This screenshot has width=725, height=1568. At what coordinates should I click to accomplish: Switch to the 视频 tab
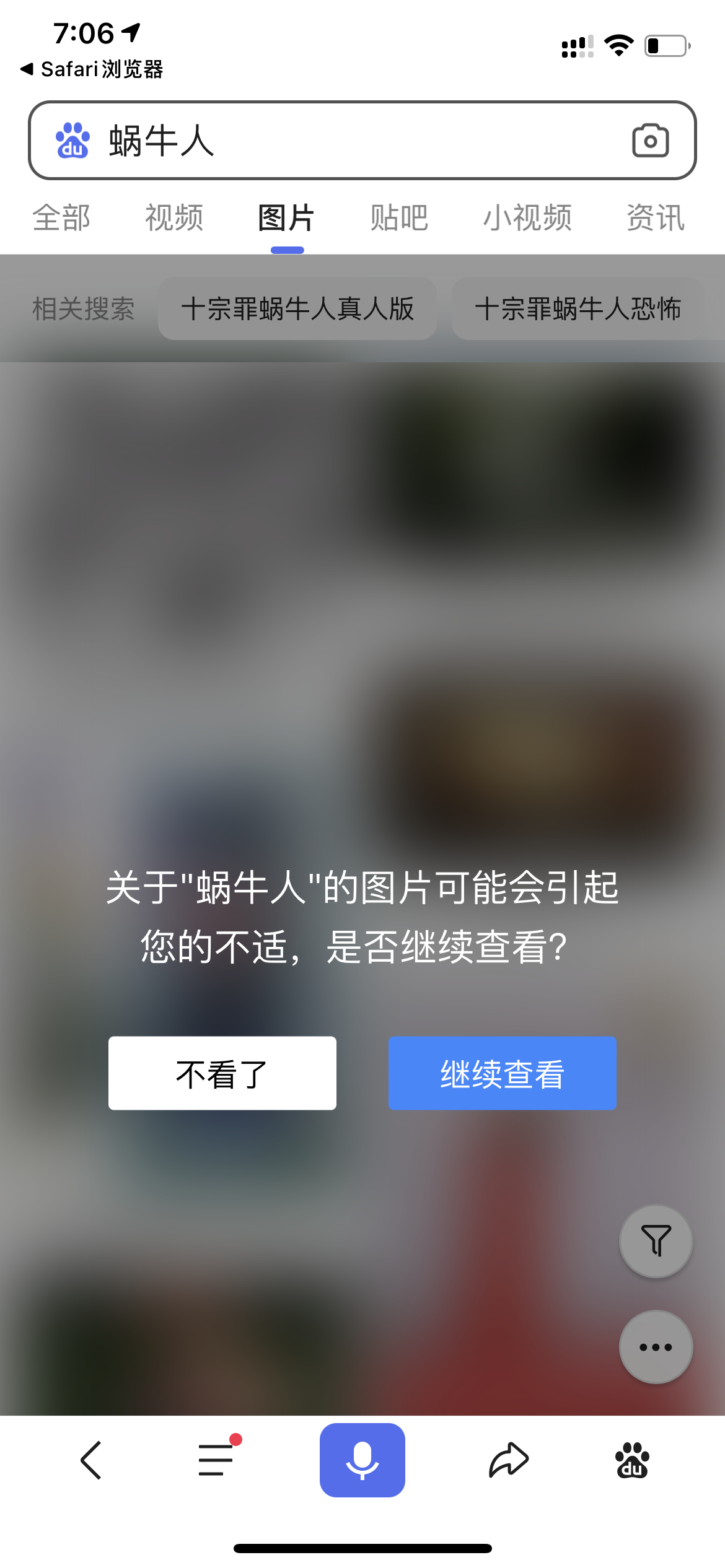pyautogui.click(x=174, y=218)
